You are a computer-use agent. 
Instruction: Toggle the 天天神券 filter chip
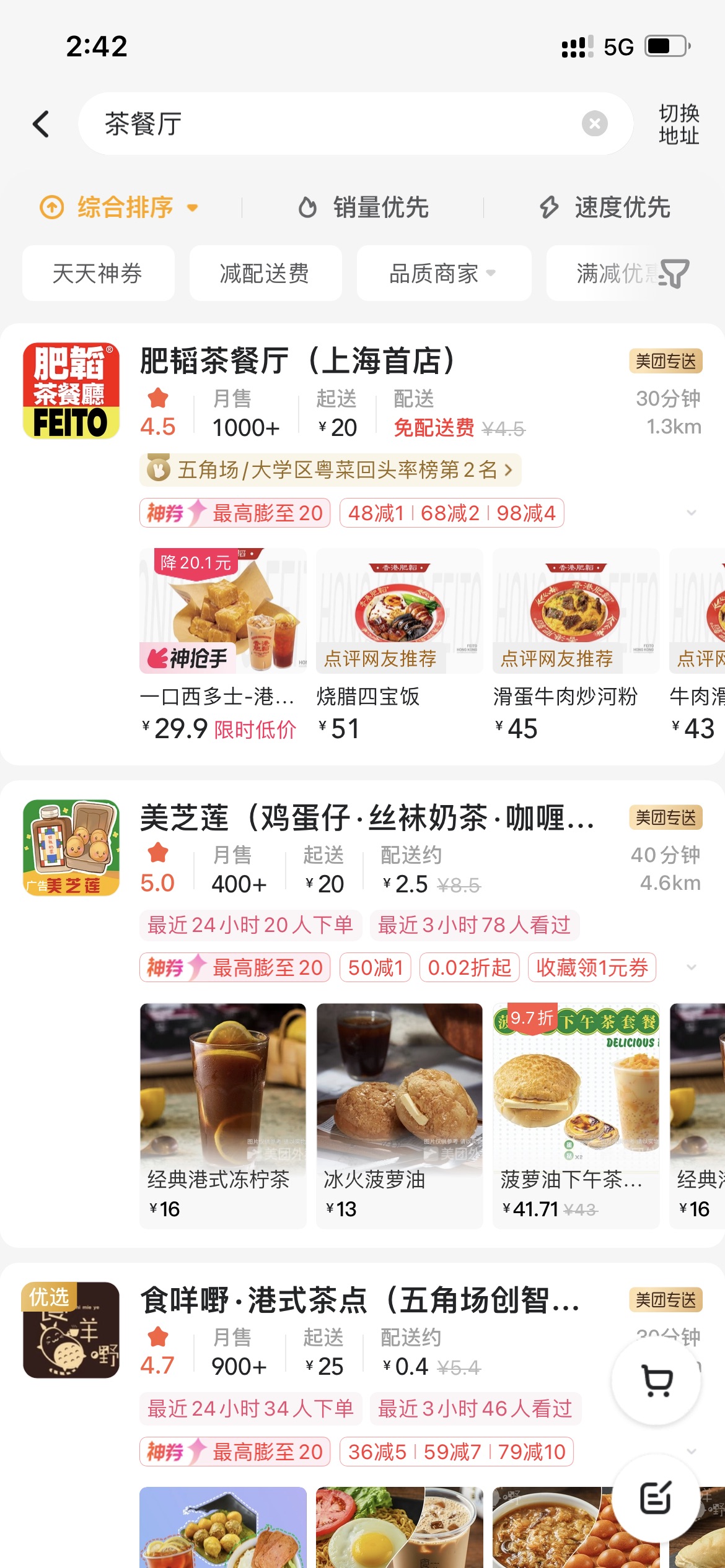[x=97, y=273]
